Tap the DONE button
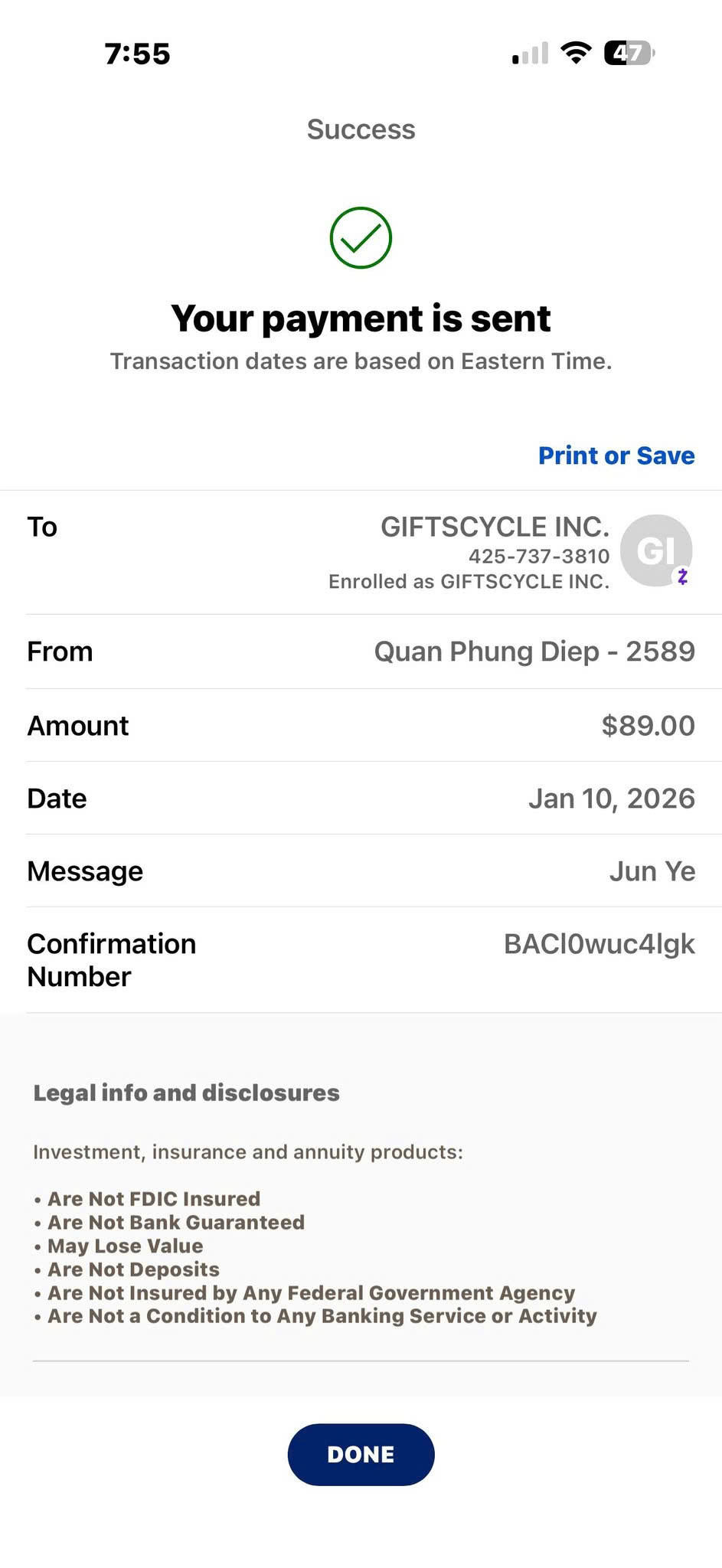This screenshot has width=722, height=1568. tap(361, 1454)
